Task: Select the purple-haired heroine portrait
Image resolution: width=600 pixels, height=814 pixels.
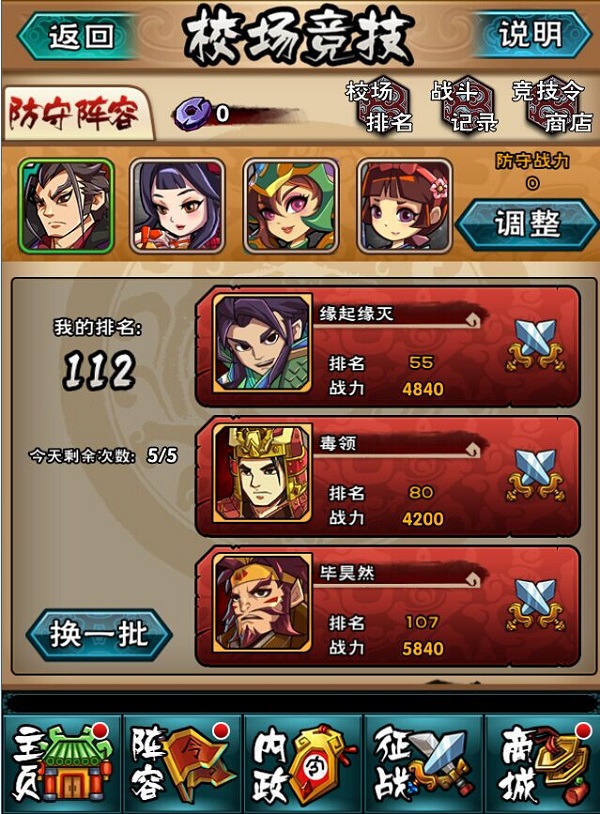Action: point(178,205)
